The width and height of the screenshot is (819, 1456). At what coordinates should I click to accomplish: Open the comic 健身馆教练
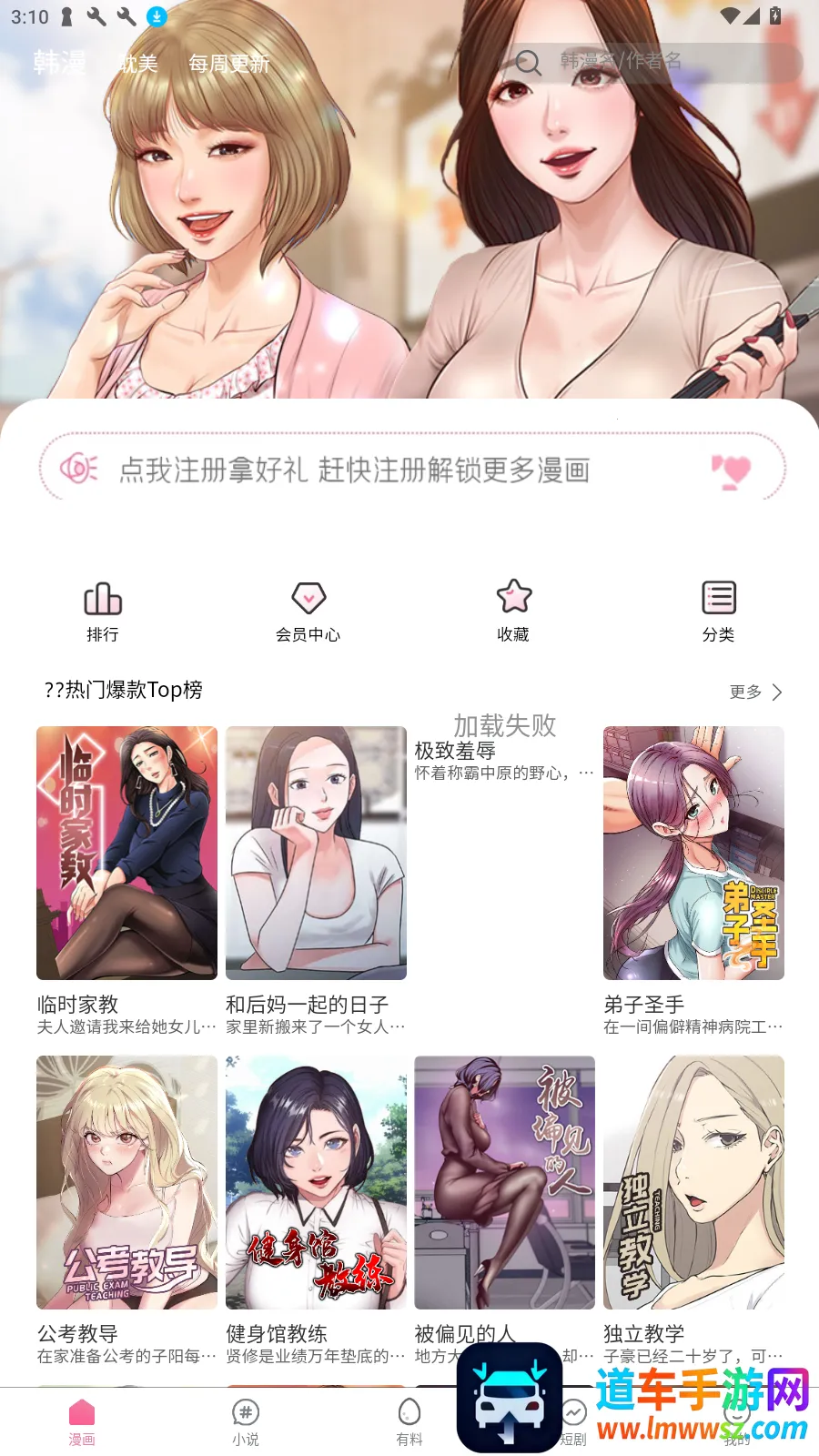(x=316, y=1182)
